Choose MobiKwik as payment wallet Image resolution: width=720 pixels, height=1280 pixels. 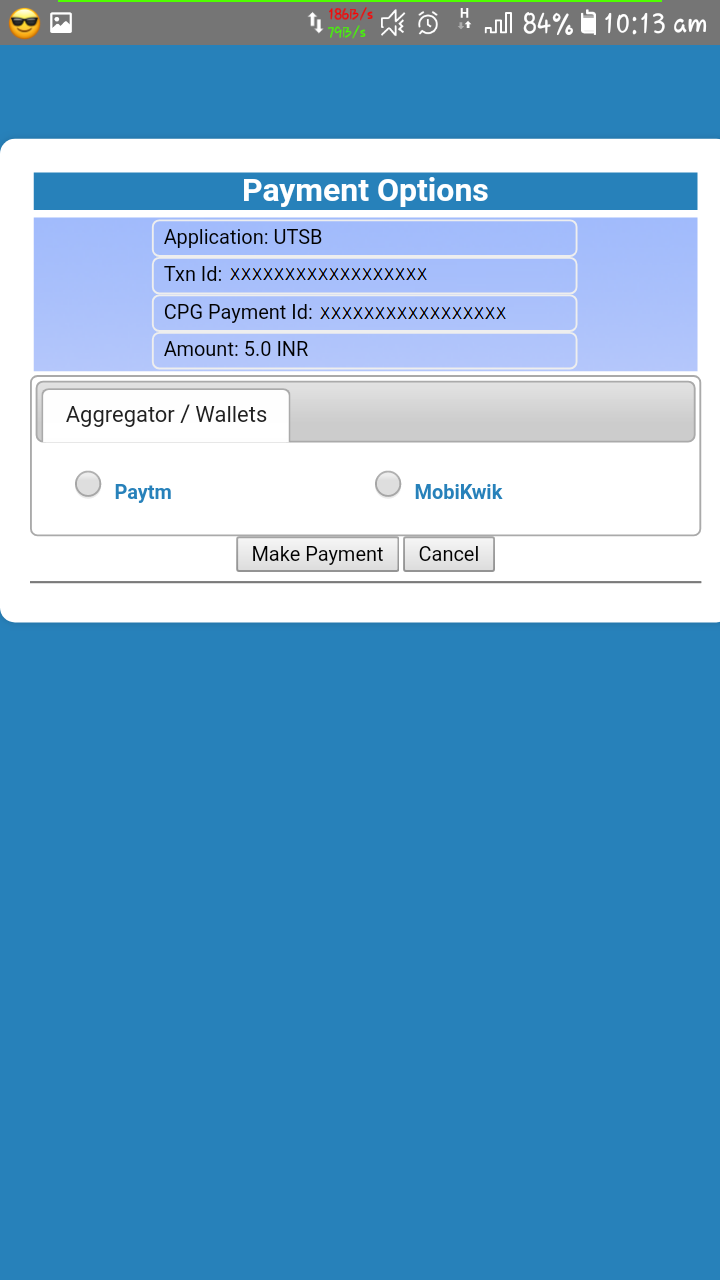(388, 485)
